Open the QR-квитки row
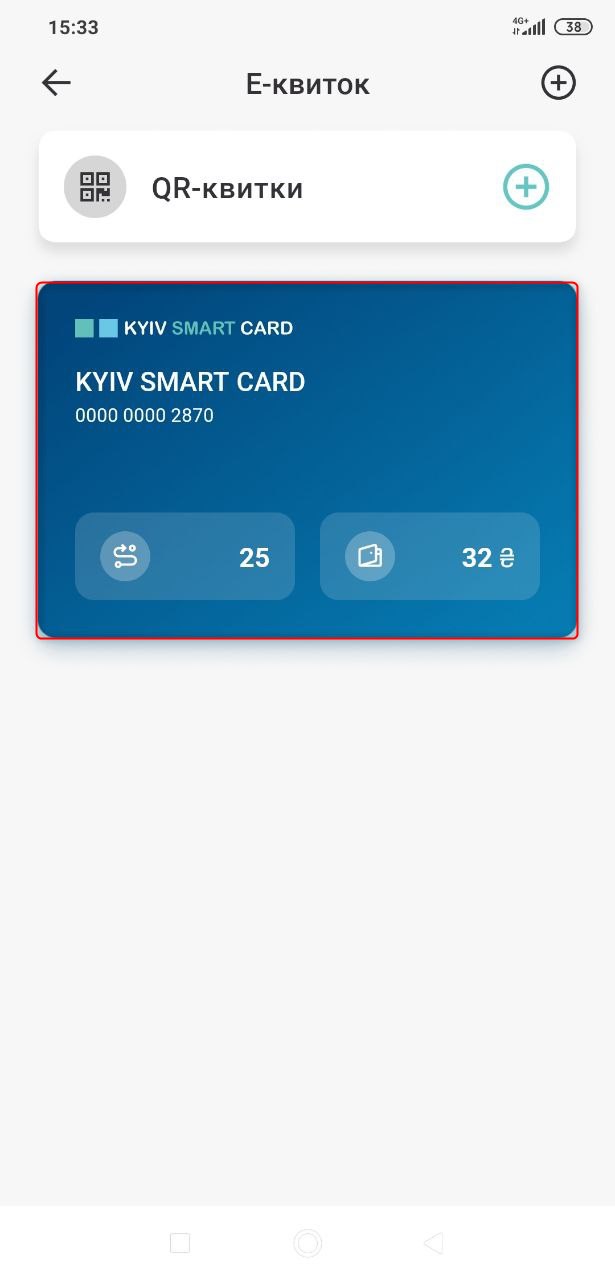 [x=260, y=187]
